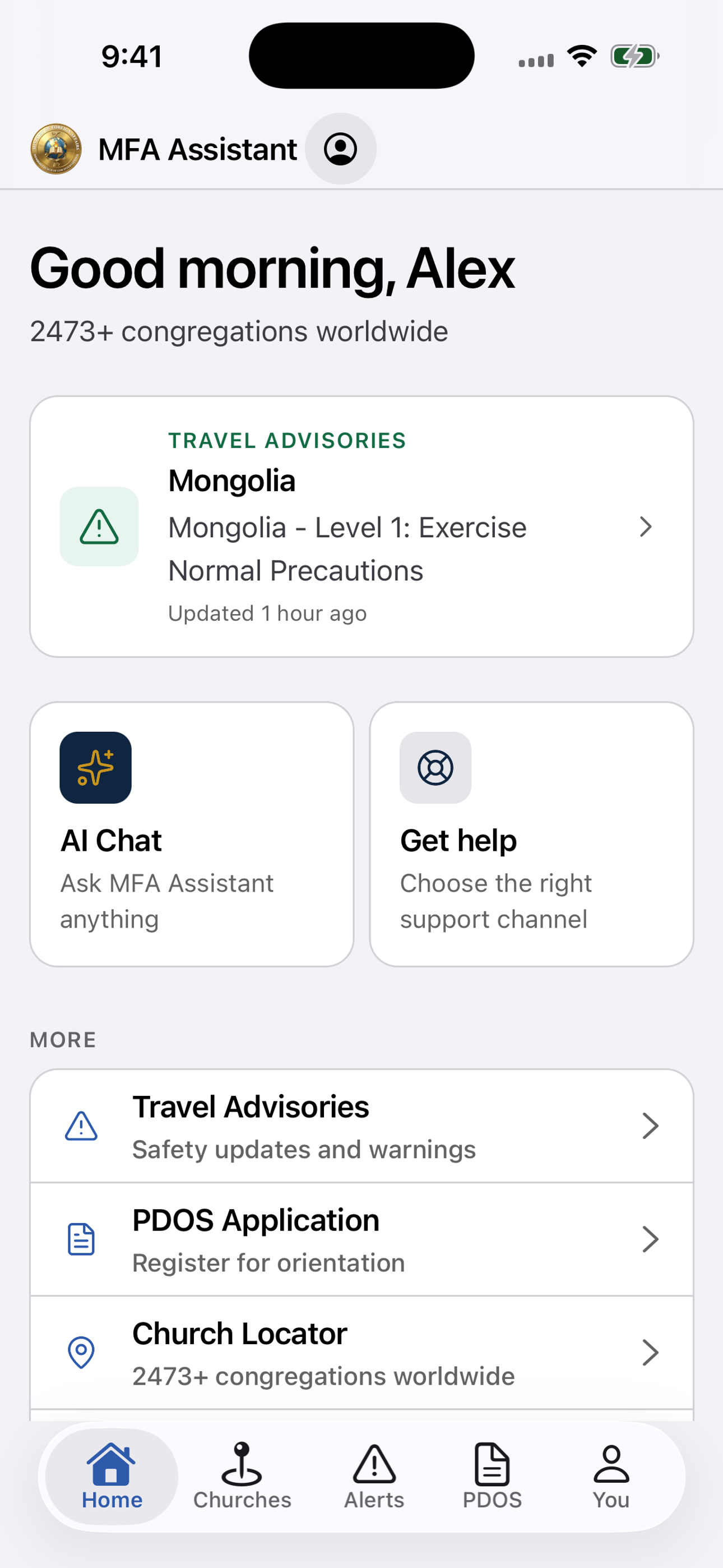Open Travel Advisories row under More
This screenshot has height=1568, width=723.
(x=361, y=1126)
